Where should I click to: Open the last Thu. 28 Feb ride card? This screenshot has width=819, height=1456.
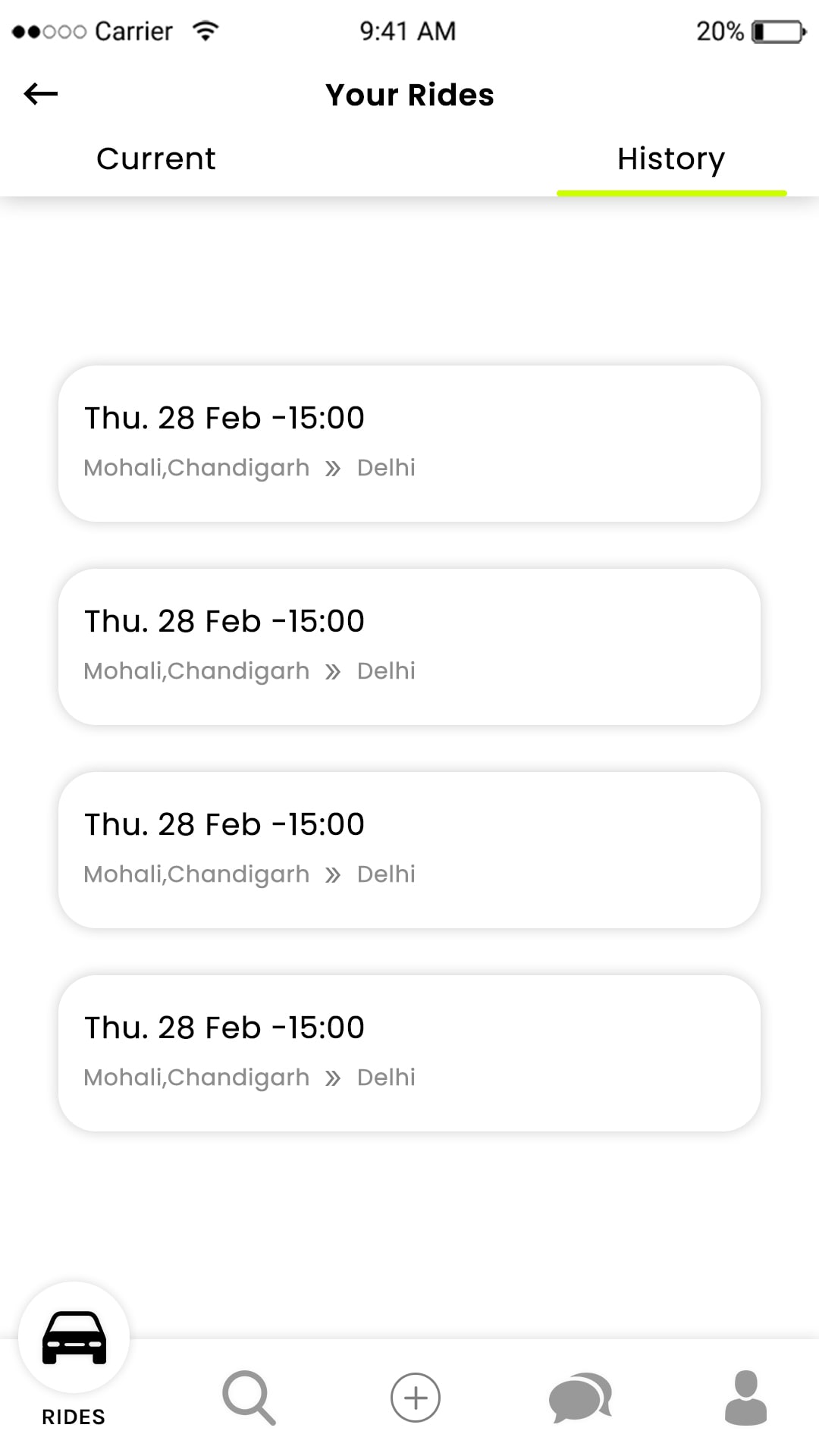(409, 1053)
